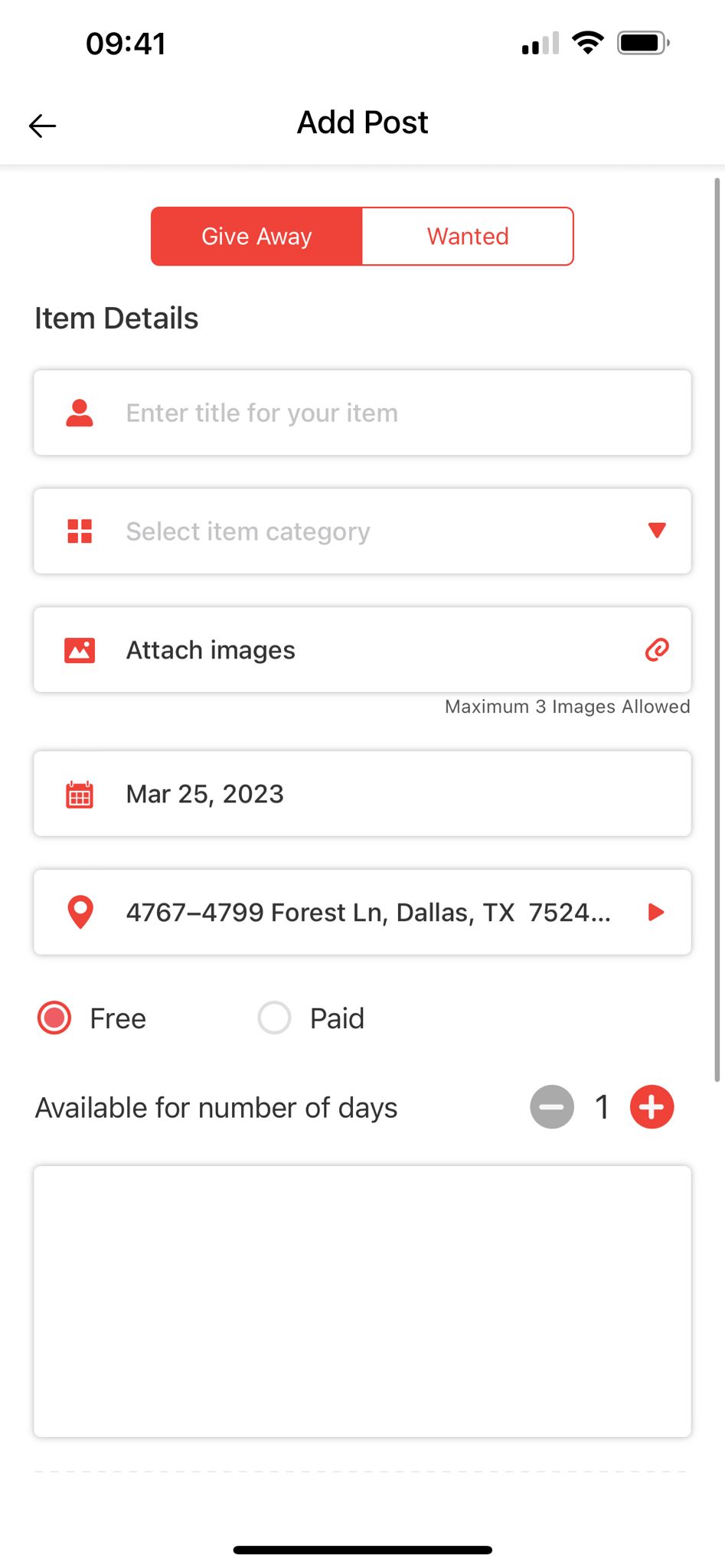The image size is (725, 1568).
Task: Switch to the Wanted segment
Action: tap(468, 237)
